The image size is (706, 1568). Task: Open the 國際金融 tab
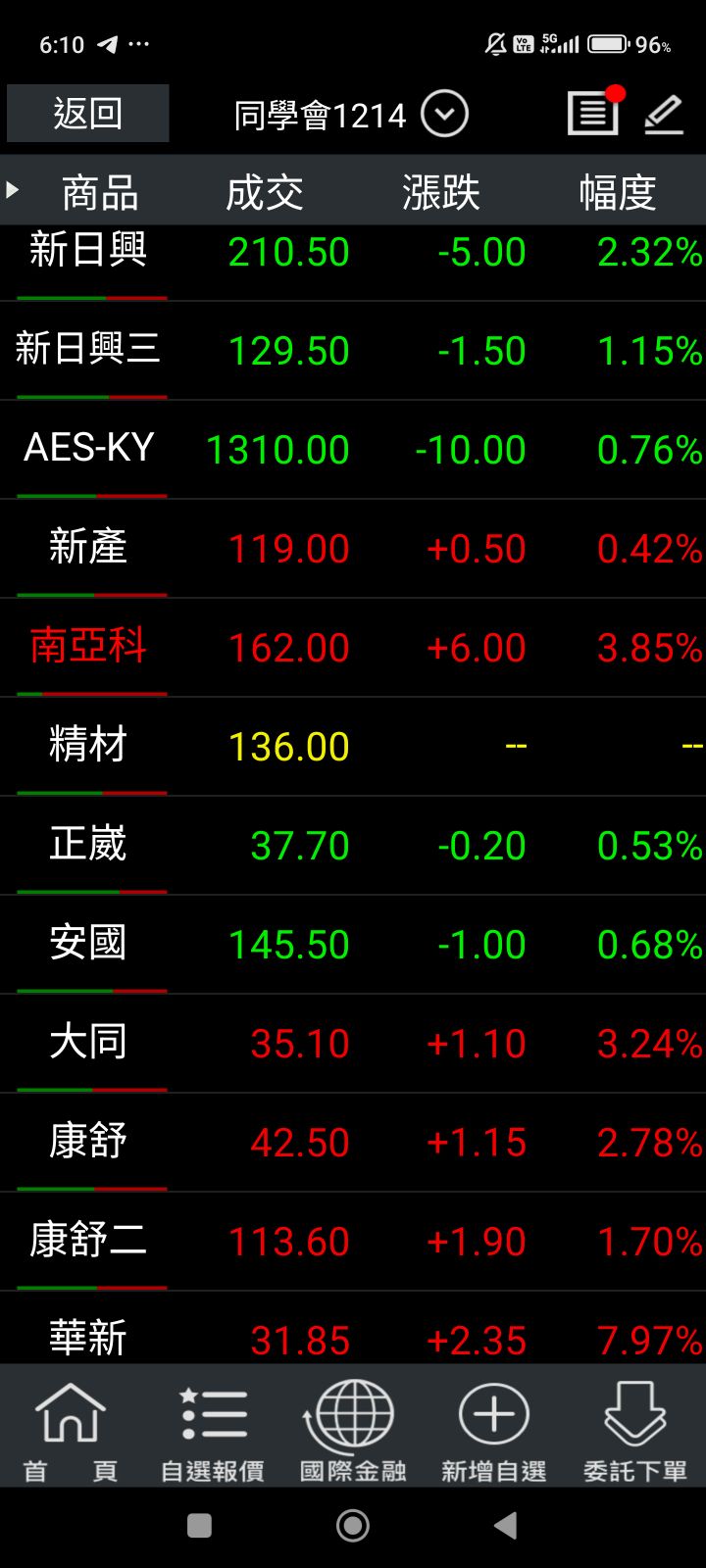tap(353, 1431)
